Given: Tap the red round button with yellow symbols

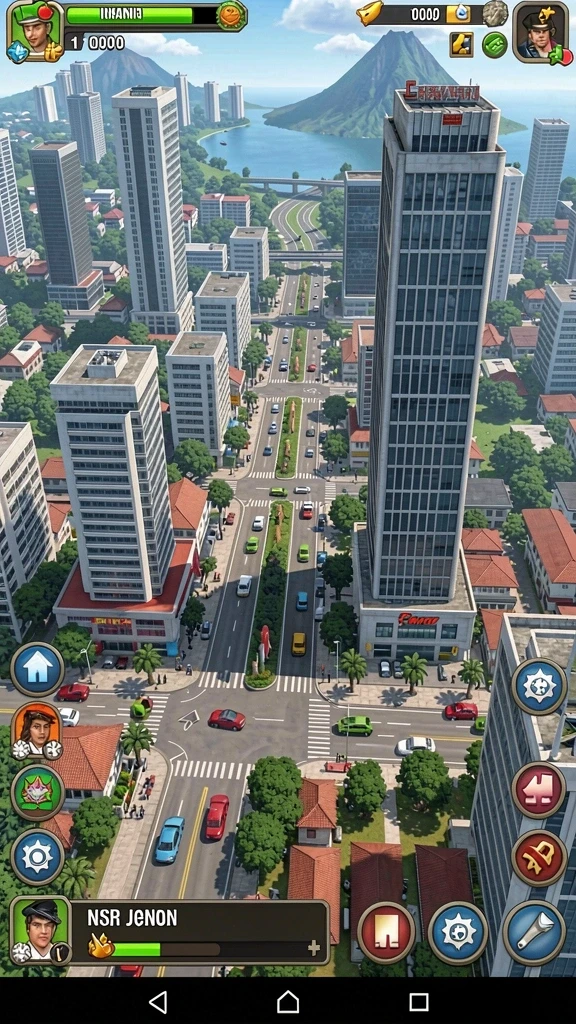Looking at the screenshot, I should 539,857.
